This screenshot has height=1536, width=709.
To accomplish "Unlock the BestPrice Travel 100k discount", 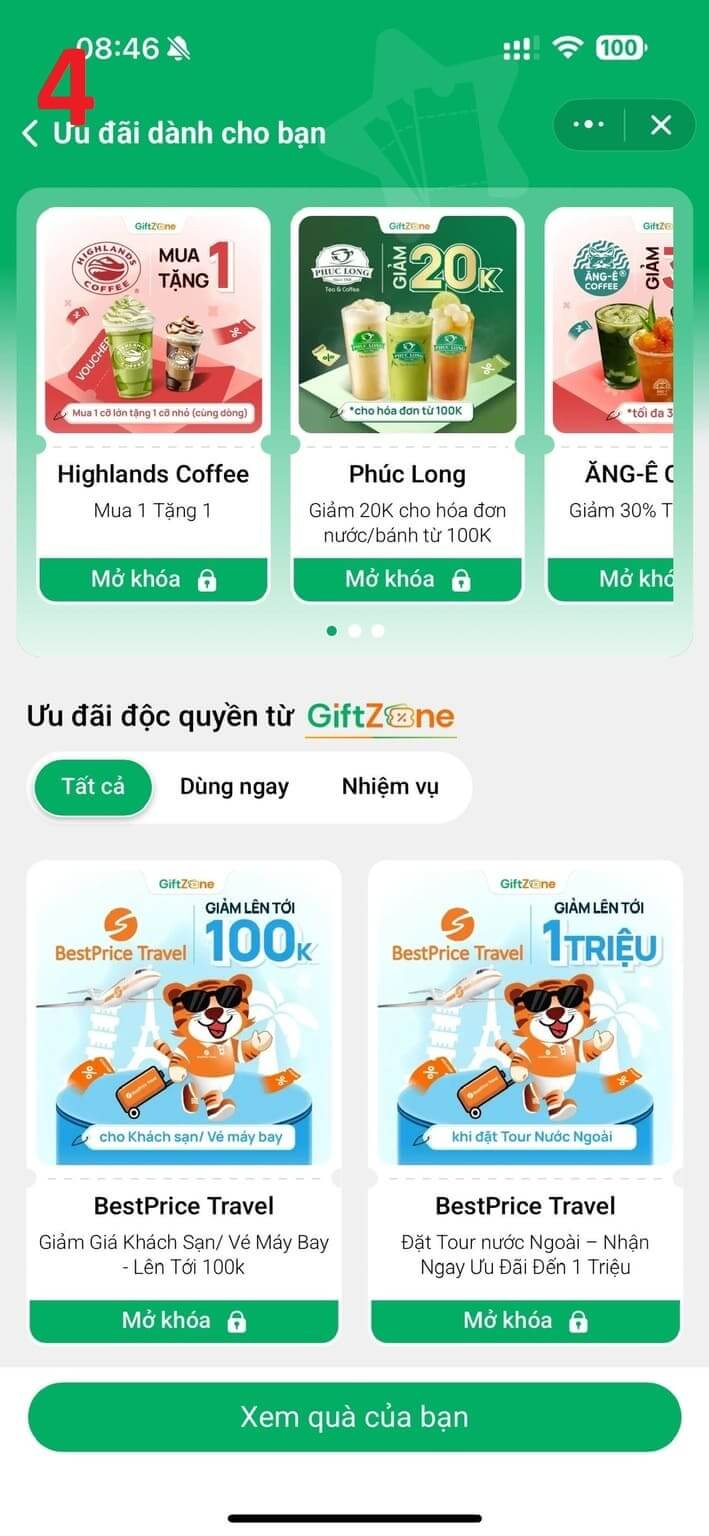I will [184, 1321].
